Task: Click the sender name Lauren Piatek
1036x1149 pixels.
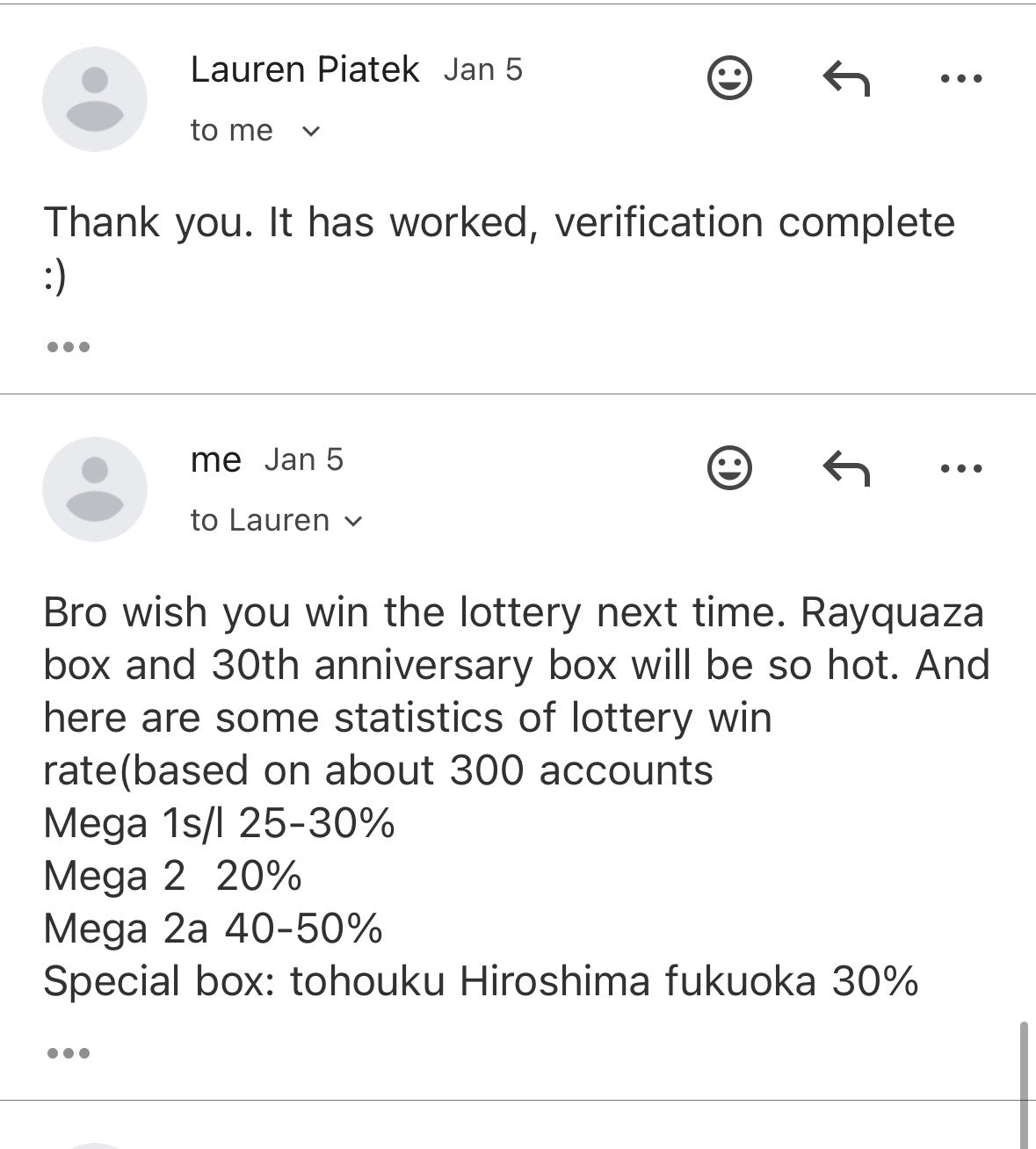Action: (304, 69)
